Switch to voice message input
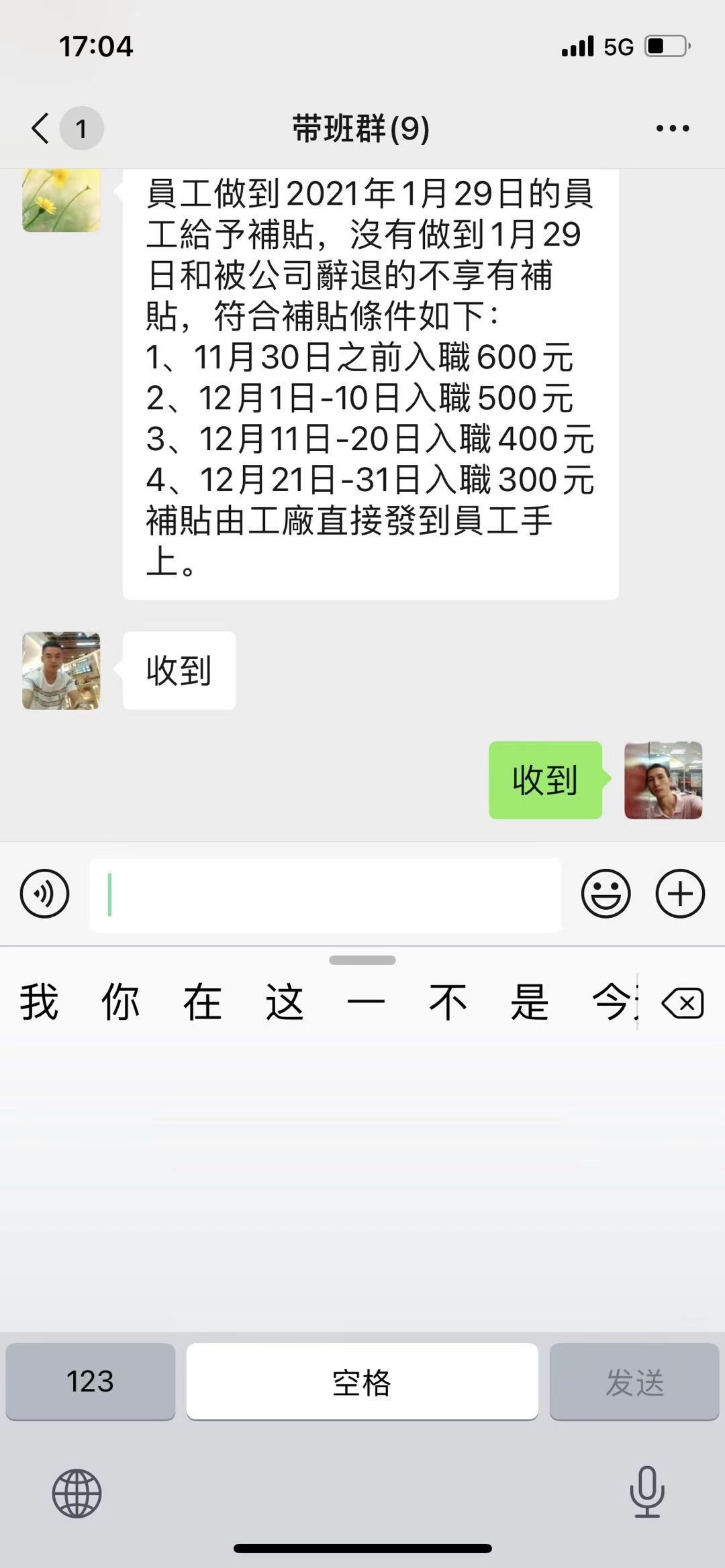This screenshot has width=725, height=1568. click(x=44, y=893)
